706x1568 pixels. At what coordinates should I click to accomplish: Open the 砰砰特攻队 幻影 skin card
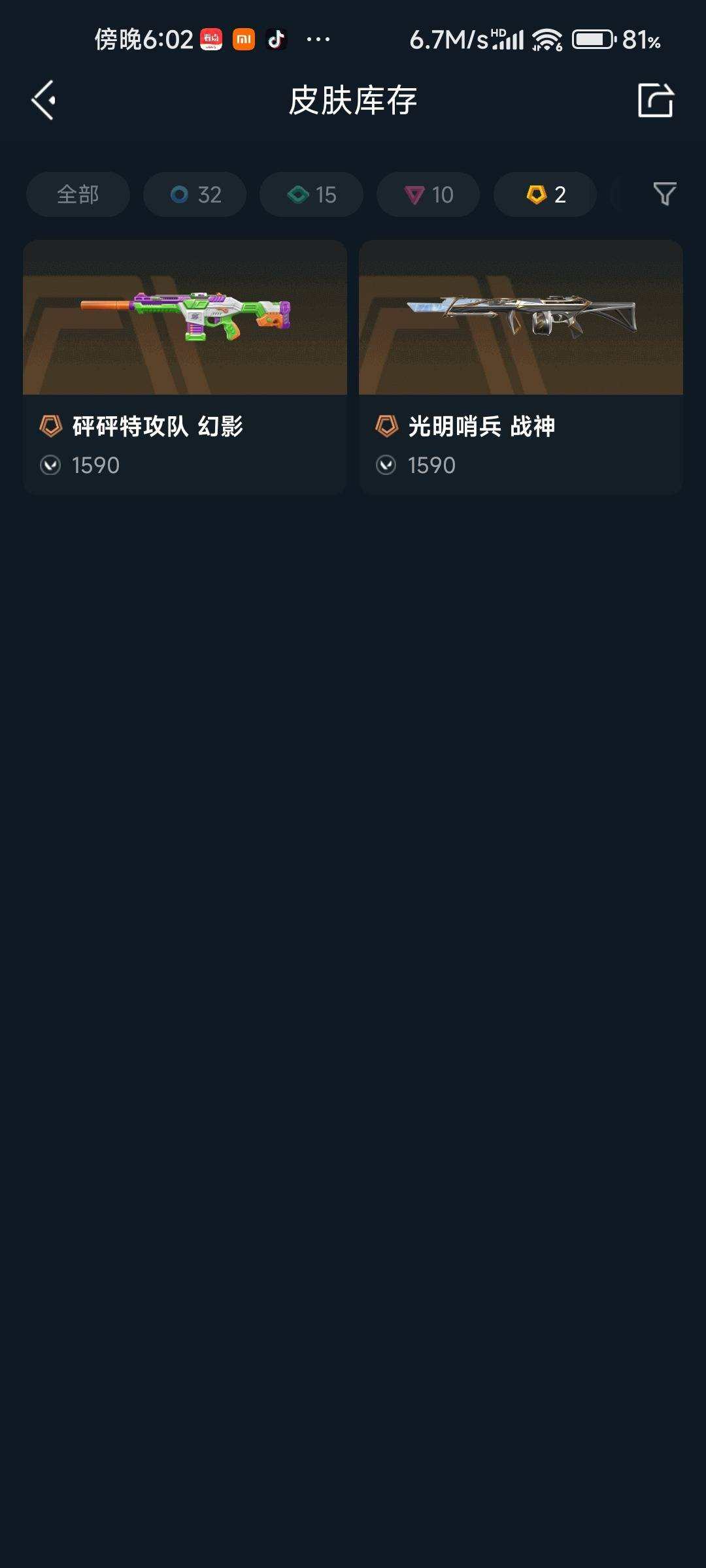click(185, 367)
